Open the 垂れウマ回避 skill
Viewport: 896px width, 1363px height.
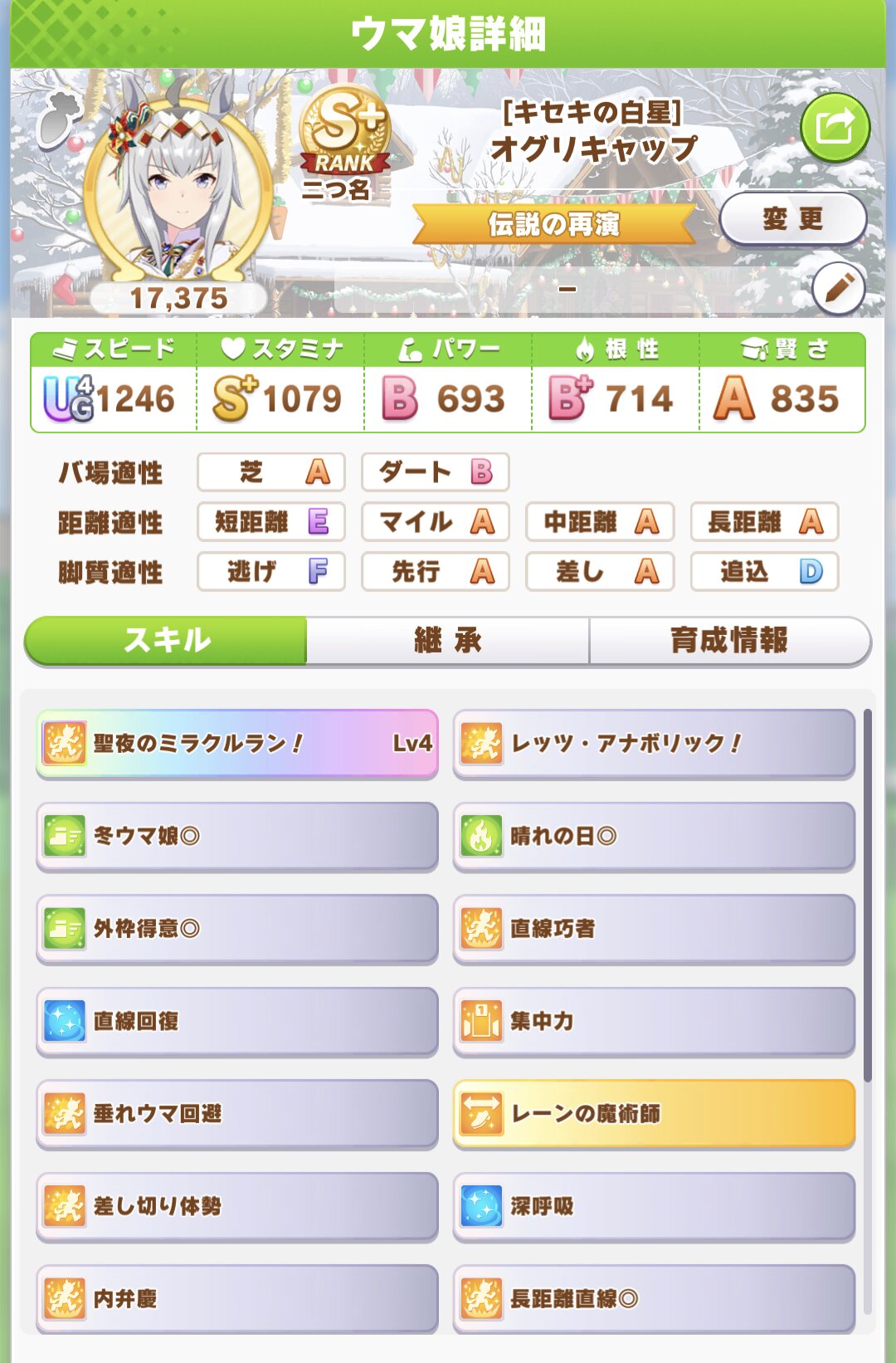coord(237,1113)
